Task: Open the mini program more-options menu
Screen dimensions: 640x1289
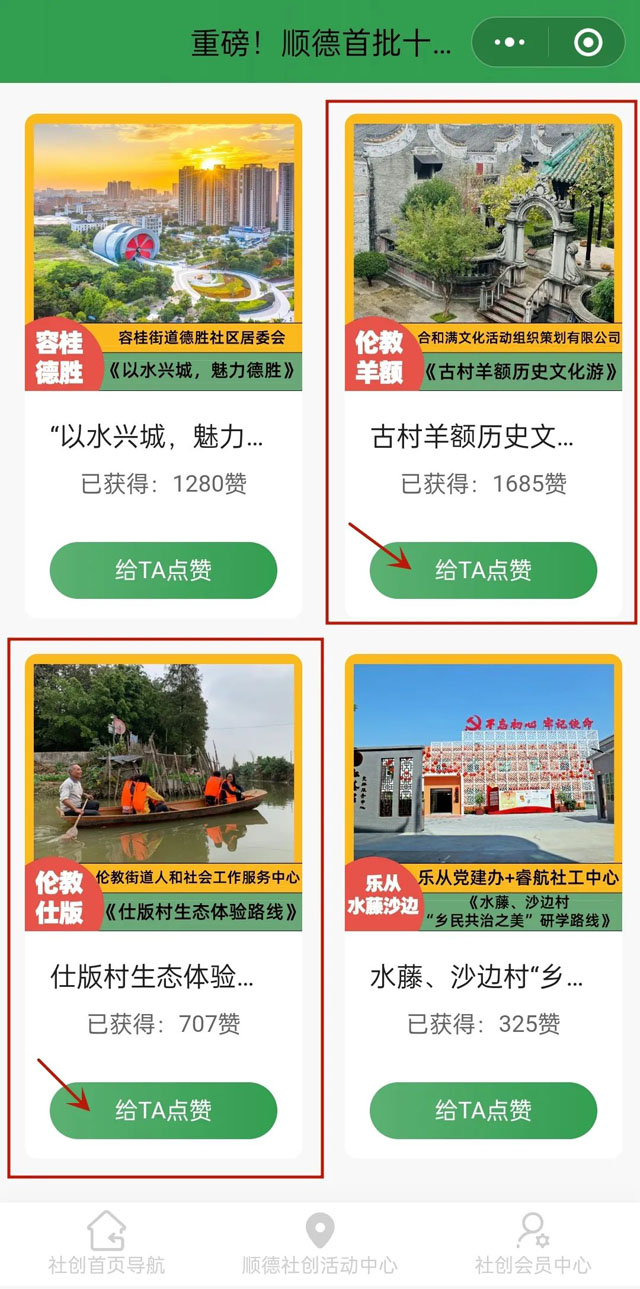Action: [x=510, y=43]
